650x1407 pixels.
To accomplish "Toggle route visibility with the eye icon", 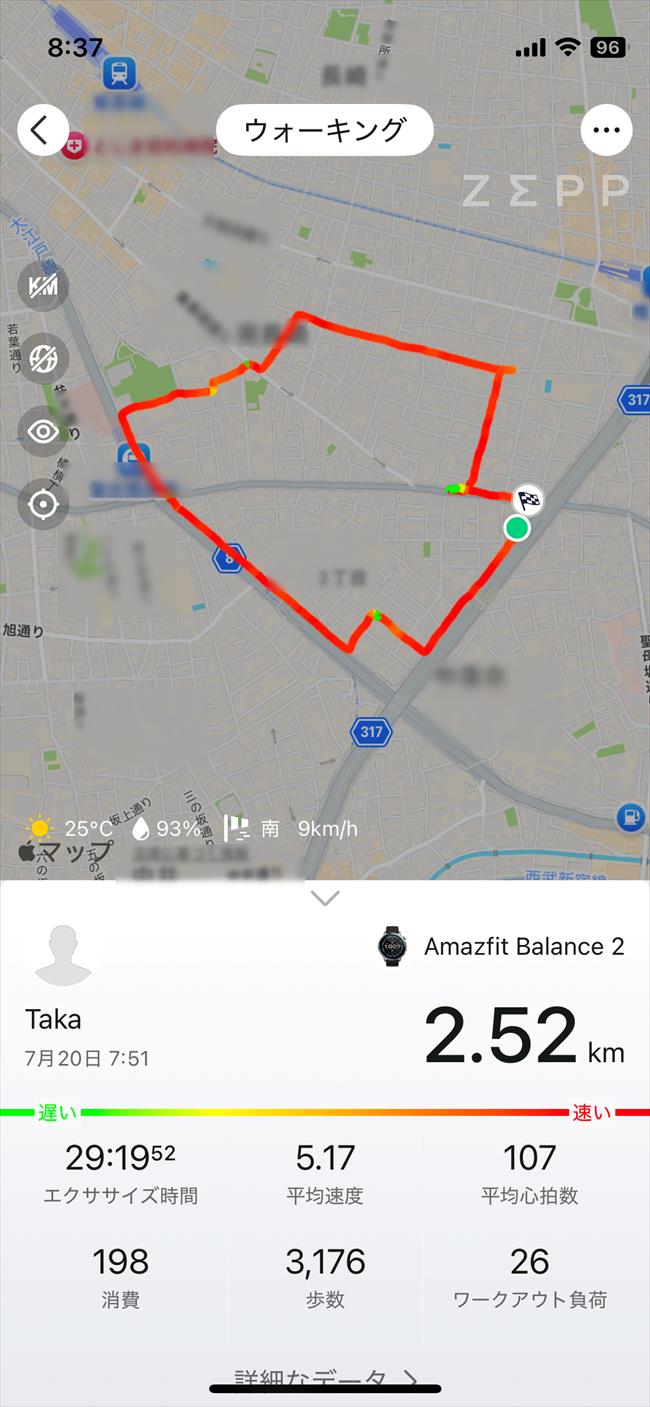I will point(43,431).
